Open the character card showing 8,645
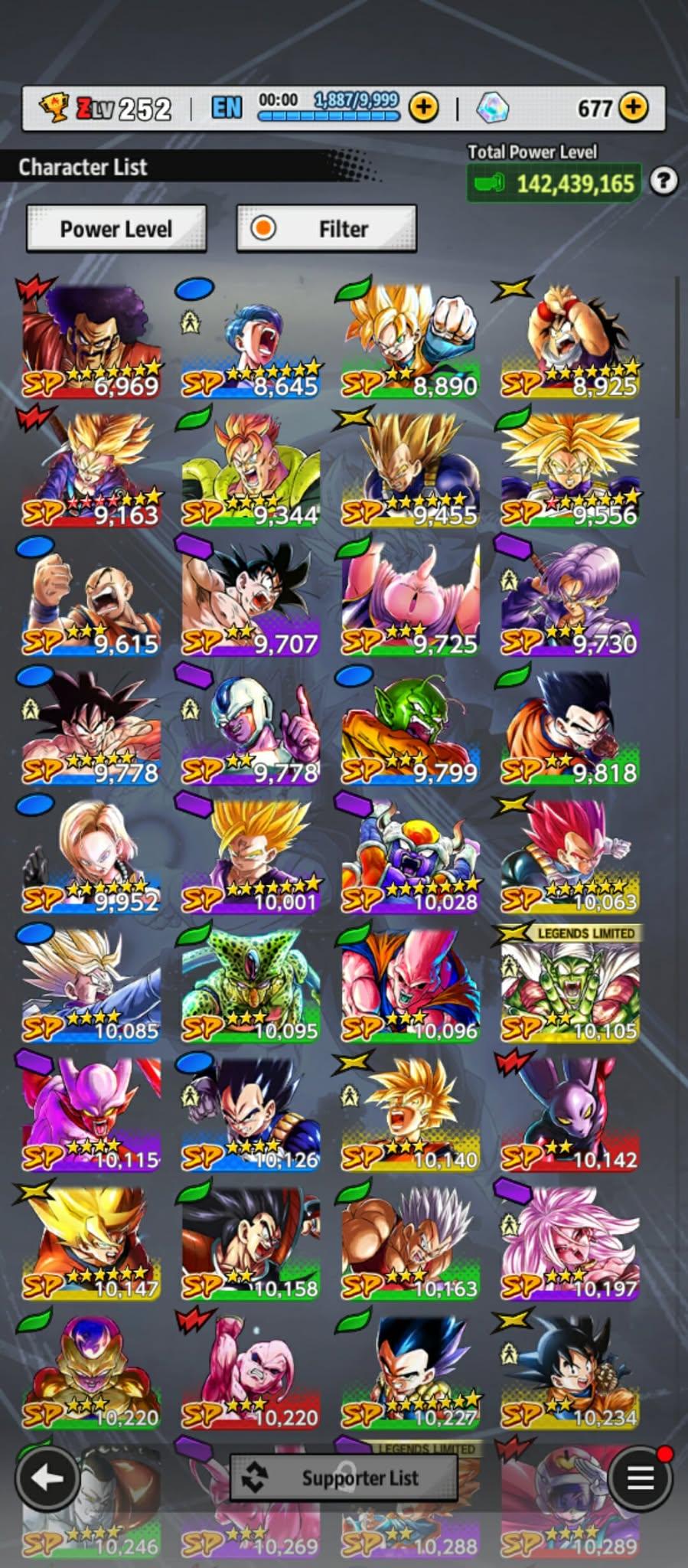 pyautogui.click(x=250, y=341)
